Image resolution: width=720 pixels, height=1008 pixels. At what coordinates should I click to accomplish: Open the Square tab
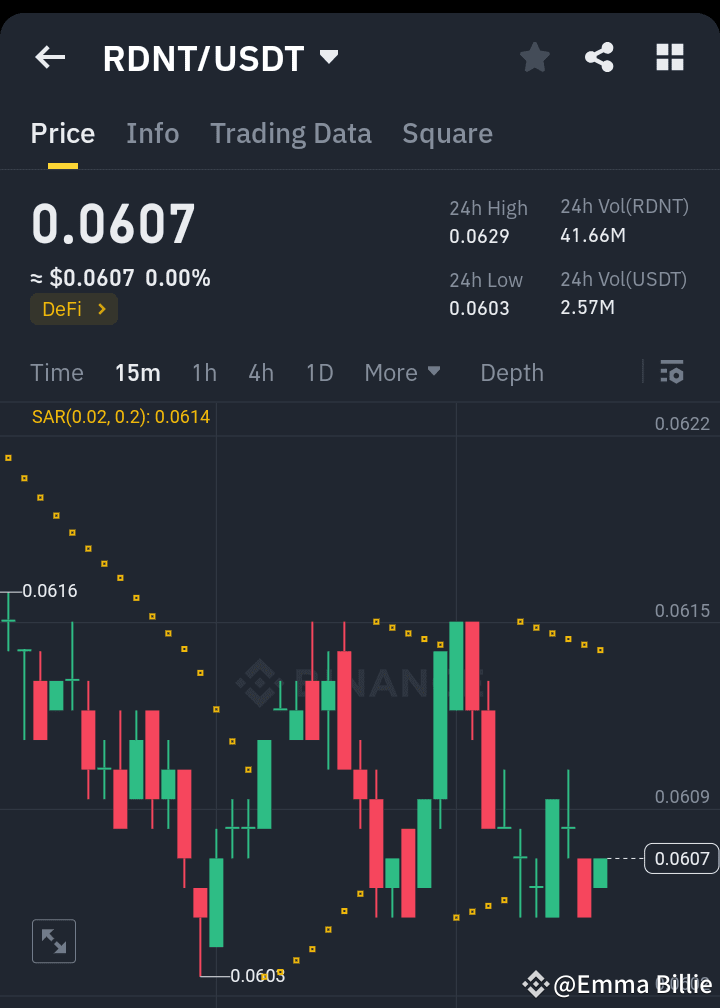coord(447,133)
